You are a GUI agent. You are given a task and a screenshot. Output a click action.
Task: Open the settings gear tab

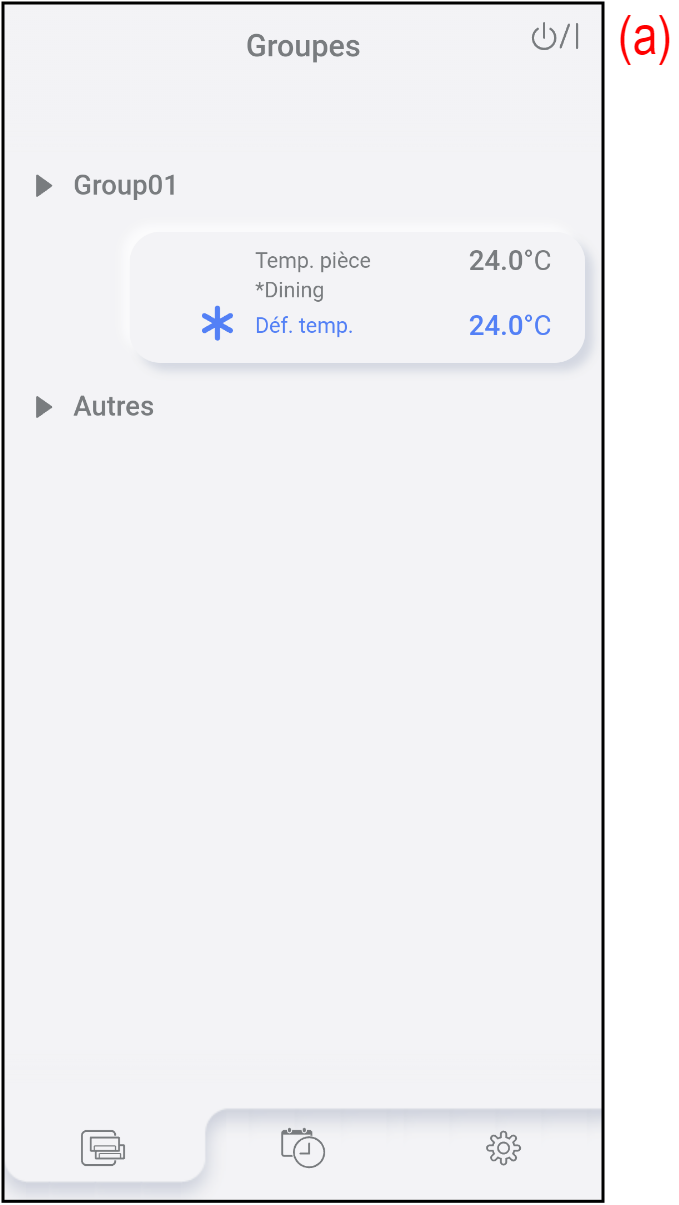[503, 1147]
